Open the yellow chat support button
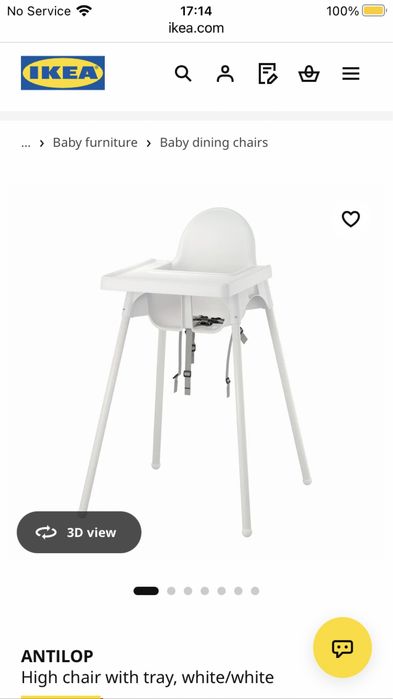 pos(342,648)
